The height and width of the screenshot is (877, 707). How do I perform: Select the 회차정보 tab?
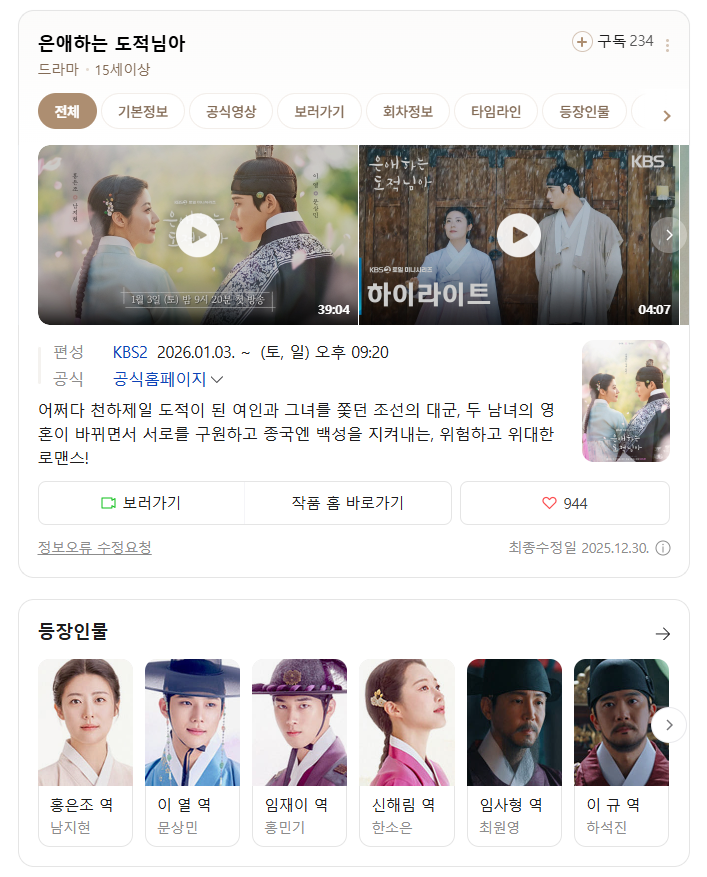pos(407,111)
